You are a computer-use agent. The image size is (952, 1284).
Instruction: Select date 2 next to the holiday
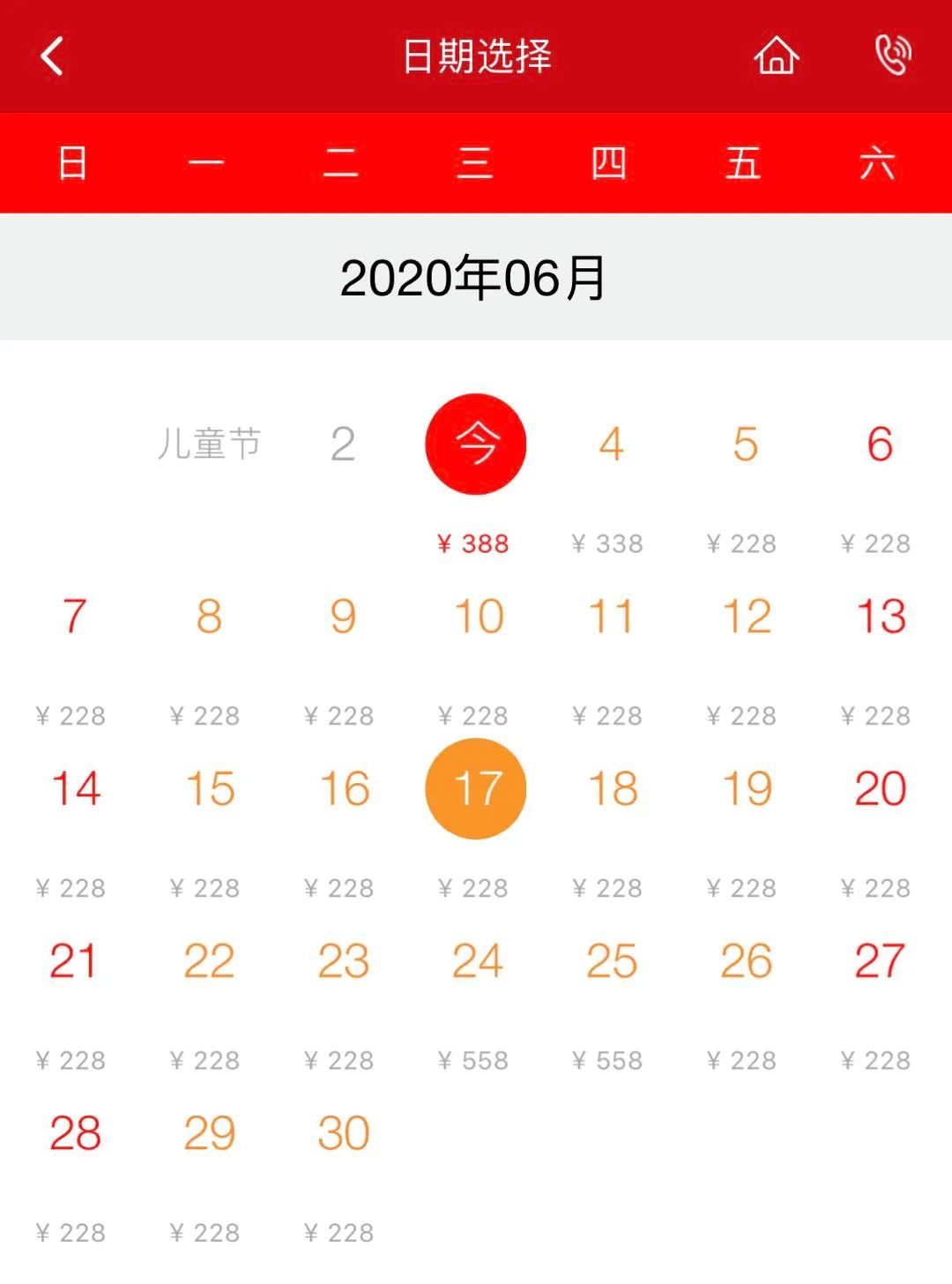coord(343,444)
